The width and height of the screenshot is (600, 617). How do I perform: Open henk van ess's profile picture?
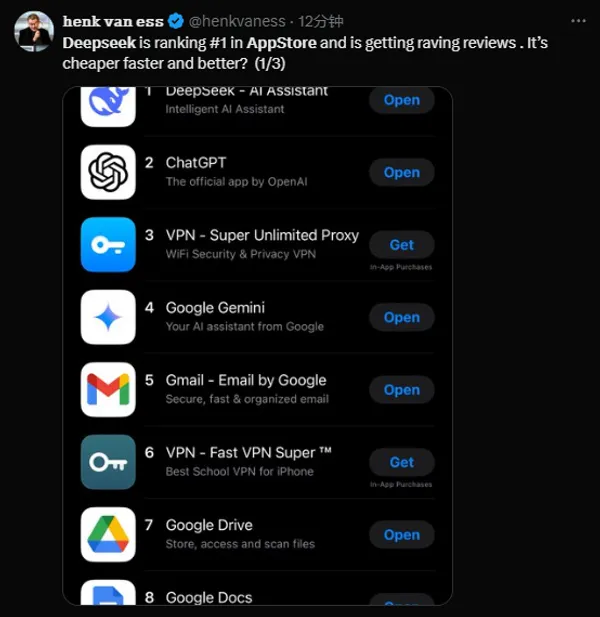(32, 30)
